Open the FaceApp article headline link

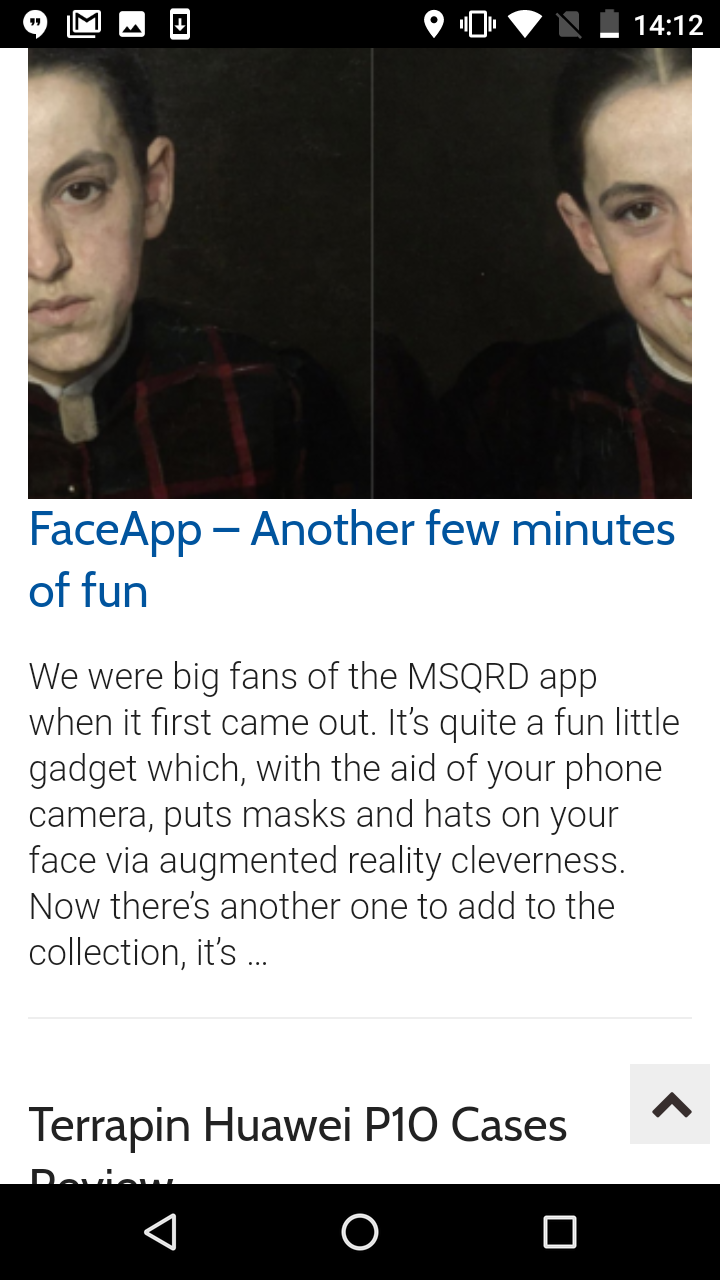point(352,560)
